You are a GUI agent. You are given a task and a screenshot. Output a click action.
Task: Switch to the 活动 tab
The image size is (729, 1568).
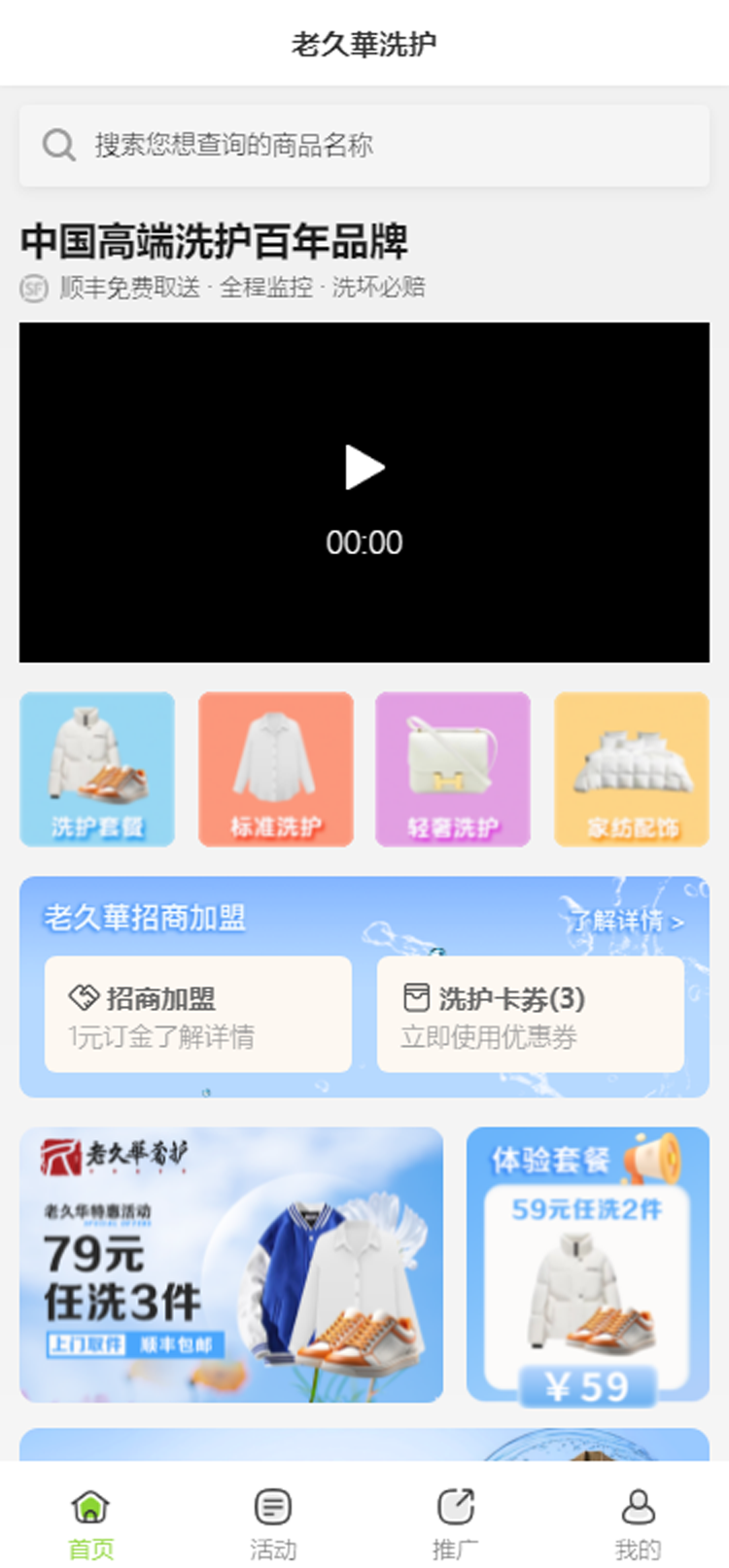tap(273, 1521)
